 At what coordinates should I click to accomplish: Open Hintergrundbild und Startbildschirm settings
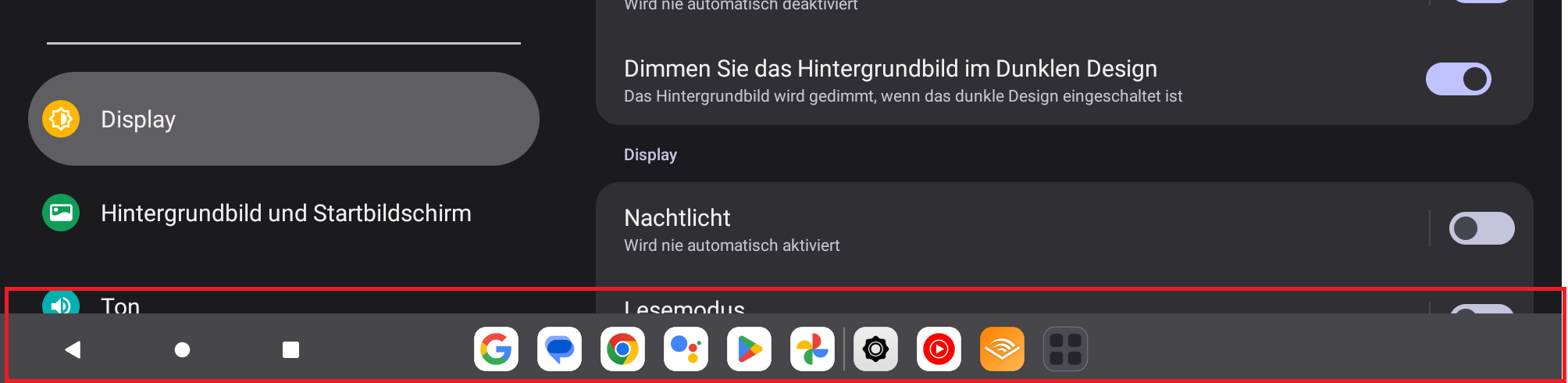coord(286,213)
